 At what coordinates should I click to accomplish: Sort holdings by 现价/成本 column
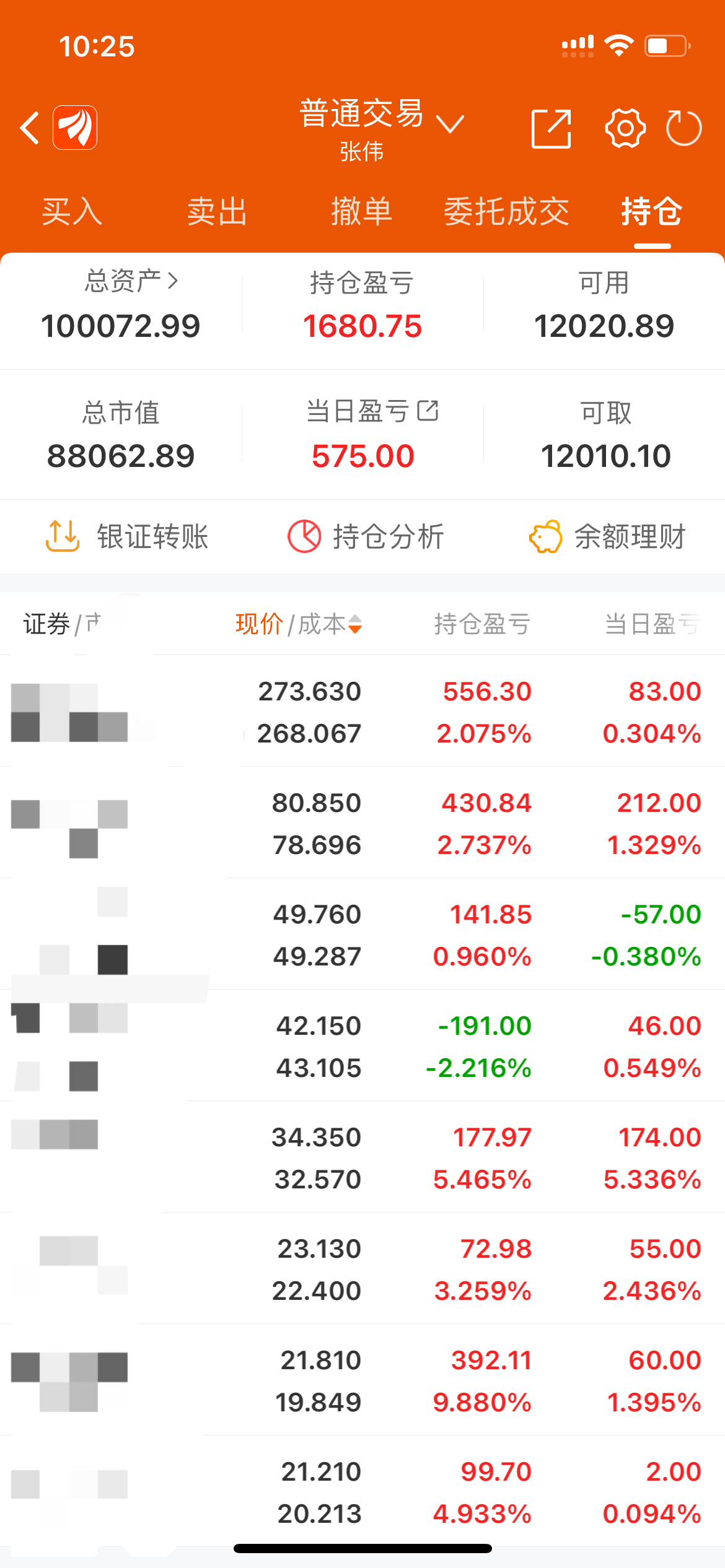pos(299,624)
